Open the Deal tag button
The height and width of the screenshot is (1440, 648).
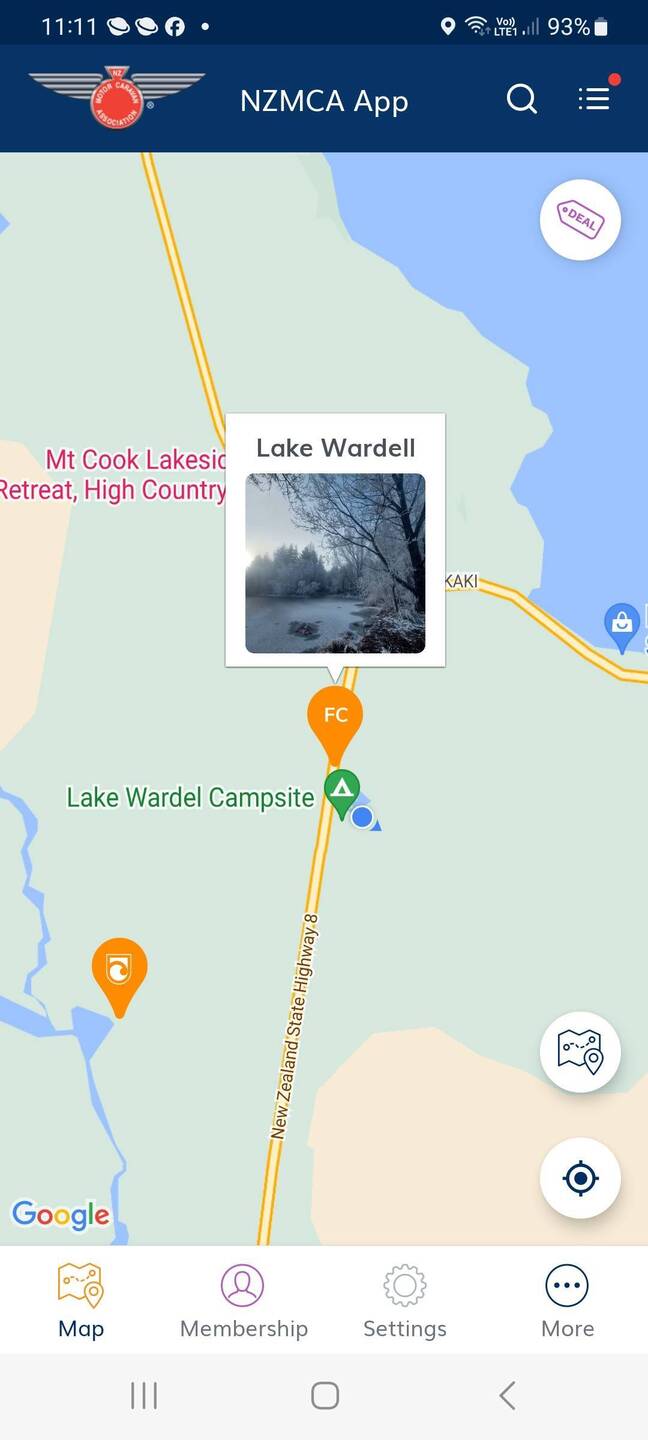(x=580, y=220)
